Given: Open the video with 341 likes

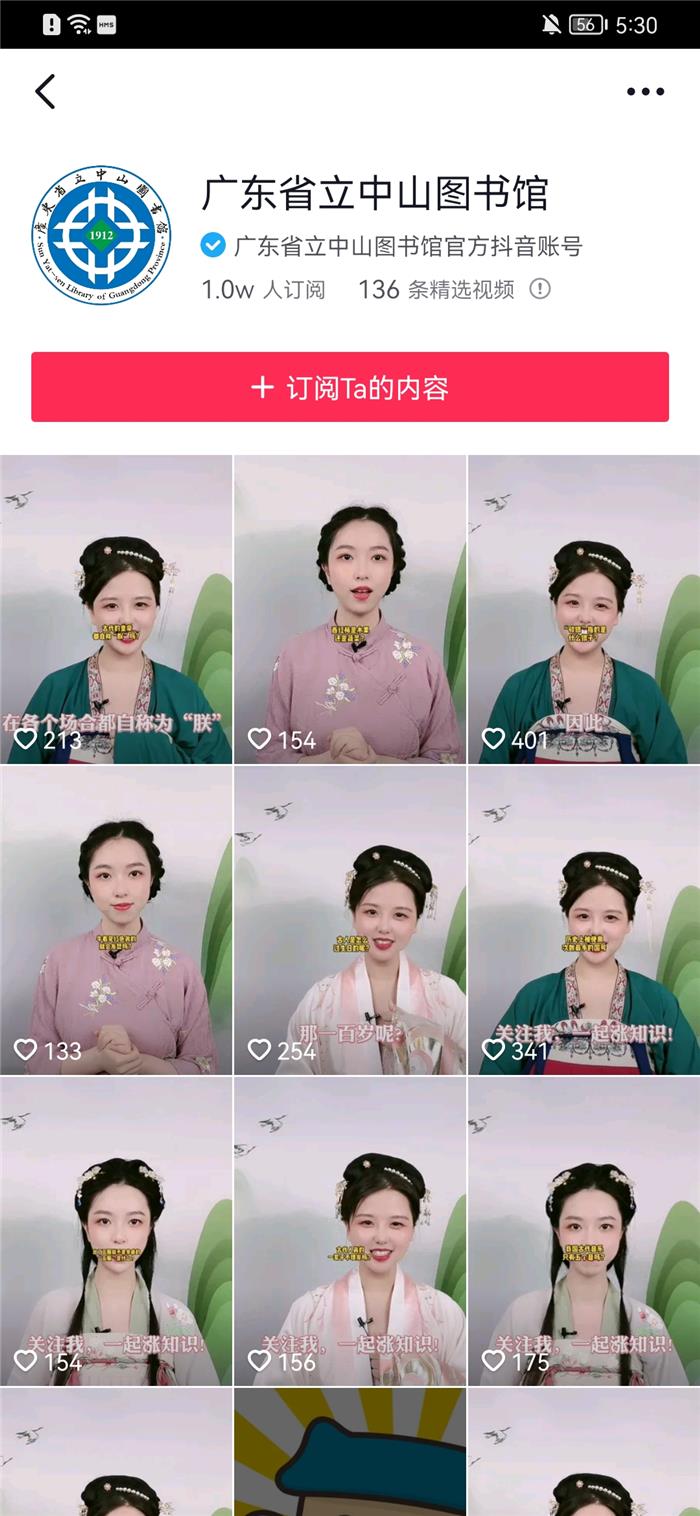Looking at the screenshot, I should tap(584, 920).
